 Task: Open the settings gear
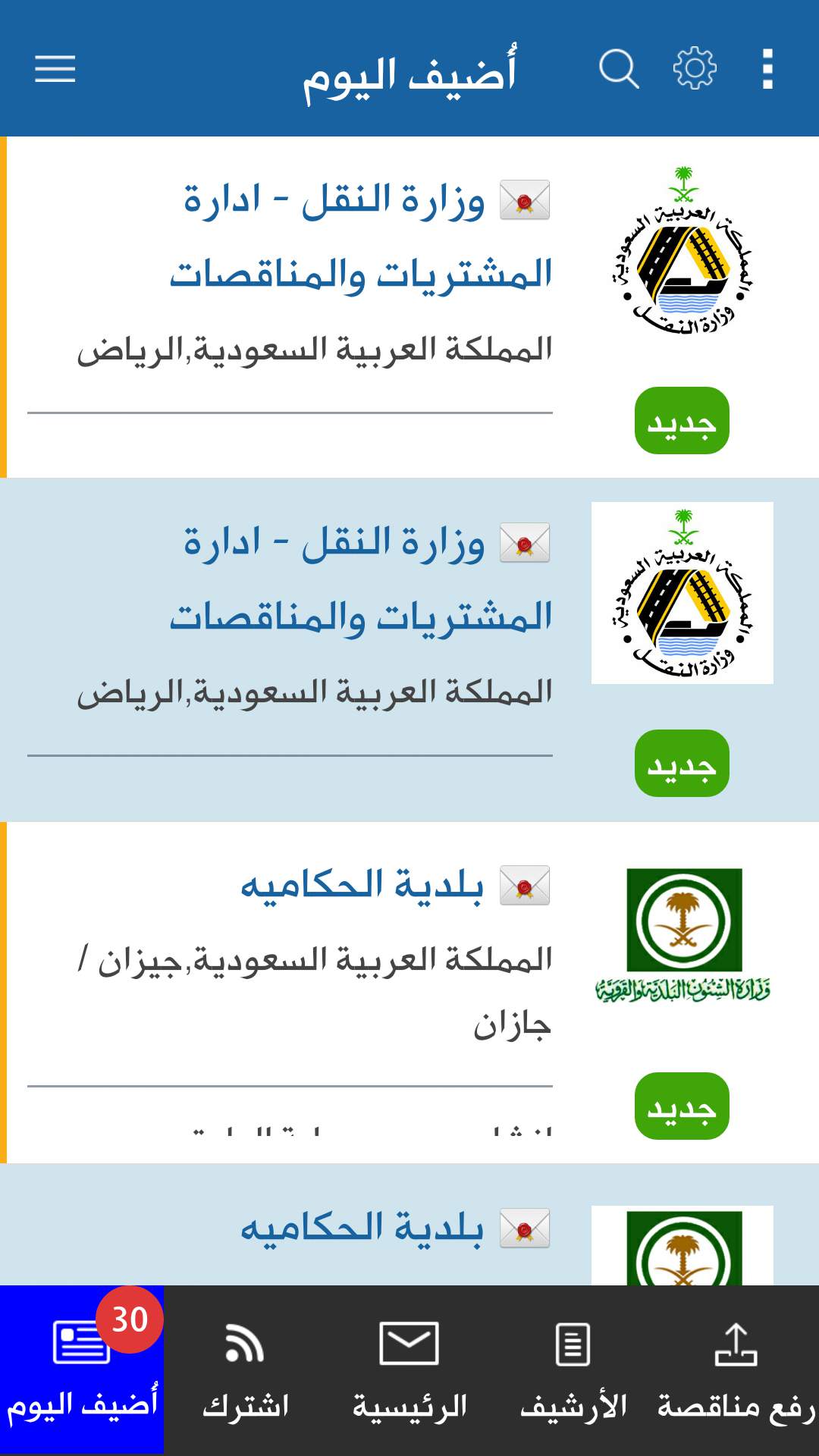pyautogui.click(x=695, y=69)
